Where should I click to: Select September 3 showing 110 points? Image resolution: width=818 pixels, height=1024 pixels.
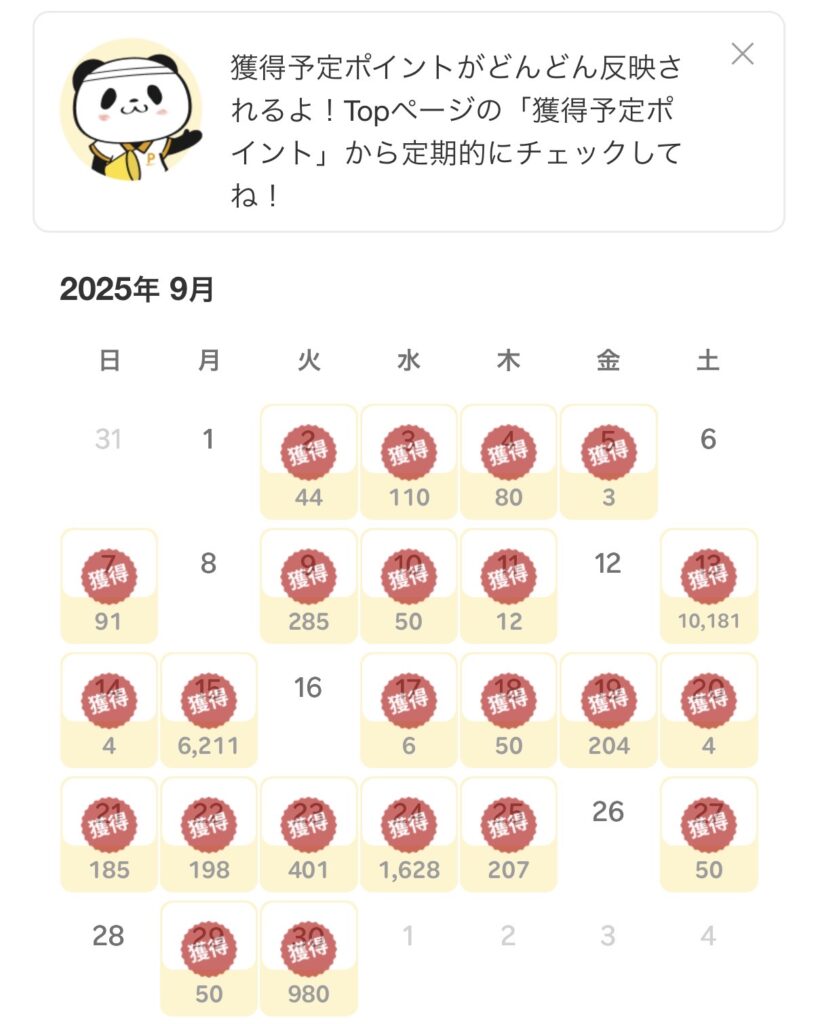pyautogui.click(x=408, y=461)
